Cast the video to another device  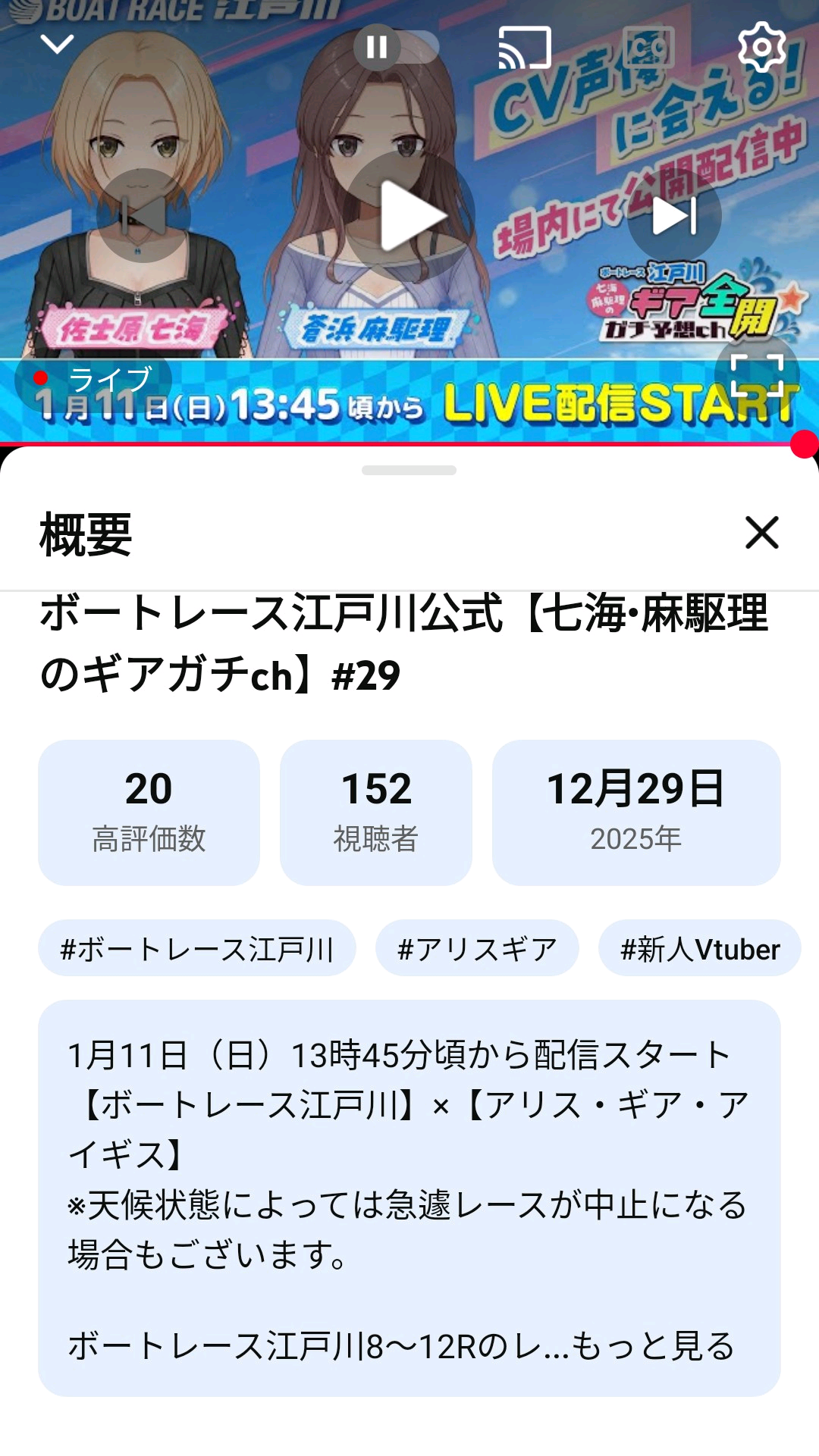[x=524, y=47]
